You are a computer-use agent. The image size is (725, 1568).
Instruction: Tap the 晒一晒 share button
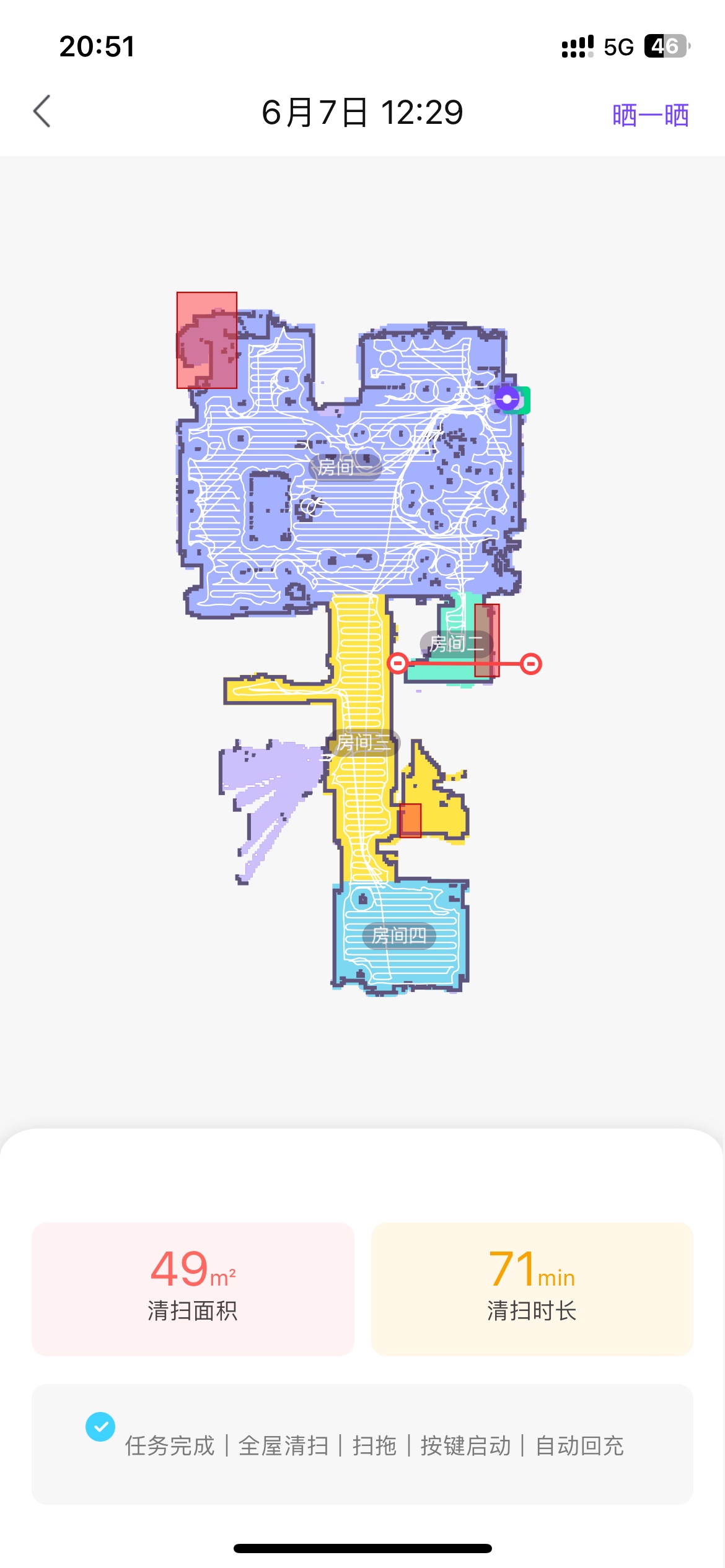click(650, 115)
